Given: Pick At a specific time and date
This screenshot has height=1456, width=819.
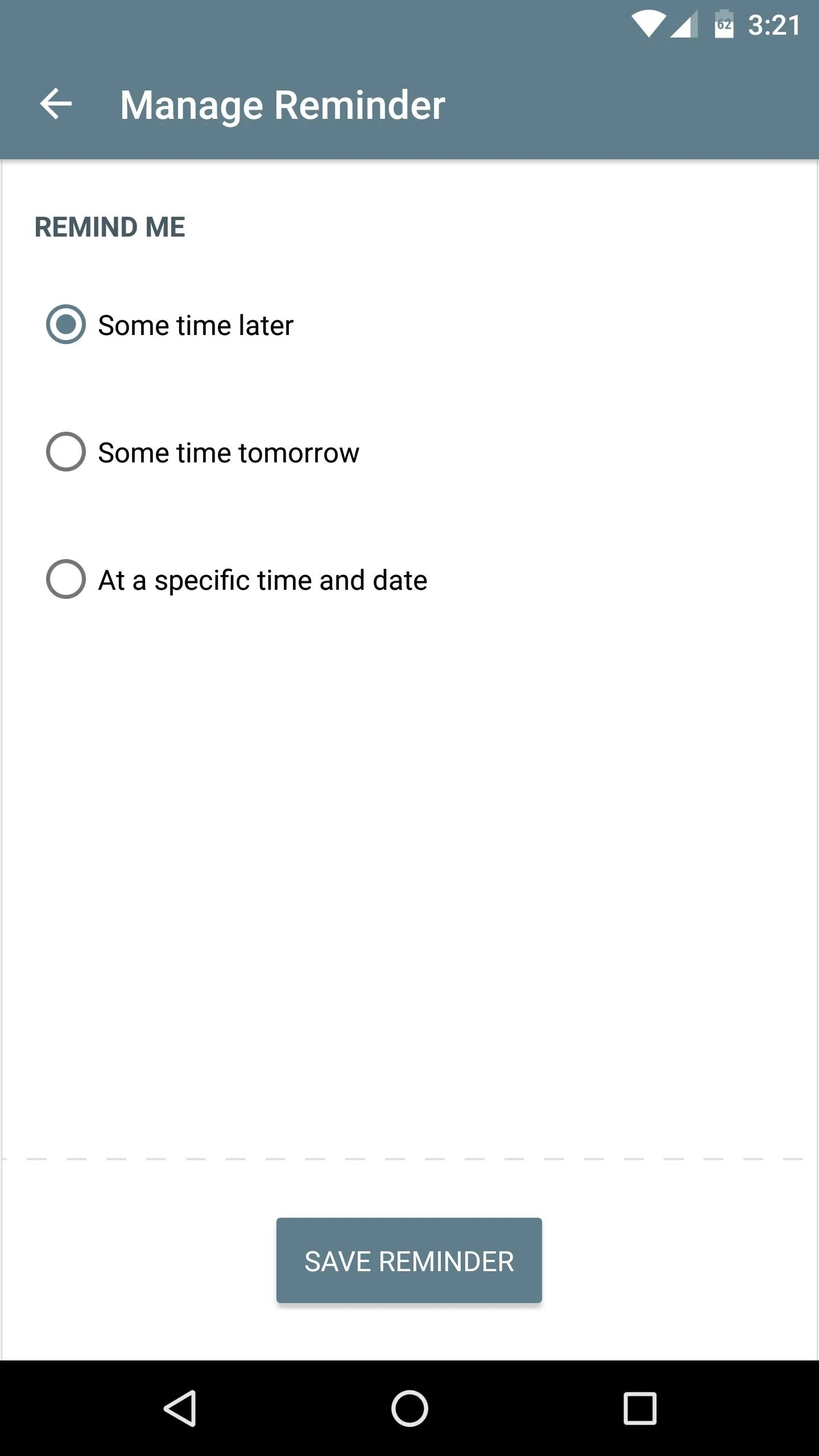Looking at the screenshot, I should click(x=237, y=580).
